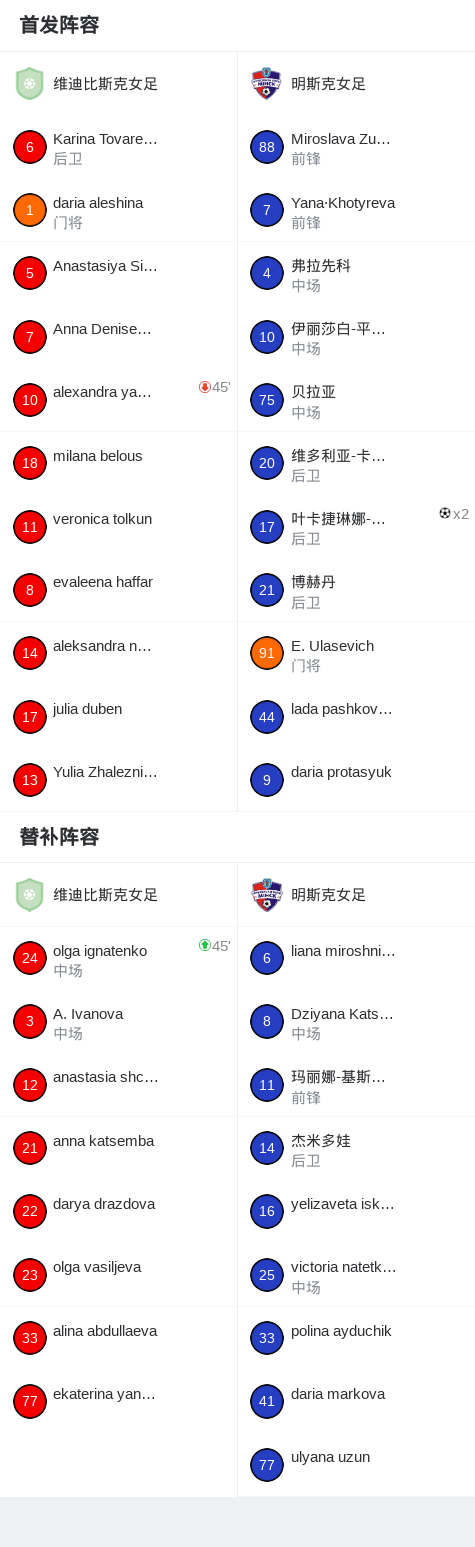Select defender 博赫丹 in lineup
The width and height of the screenshot is (475, 1547).
(x=356, y=590)
